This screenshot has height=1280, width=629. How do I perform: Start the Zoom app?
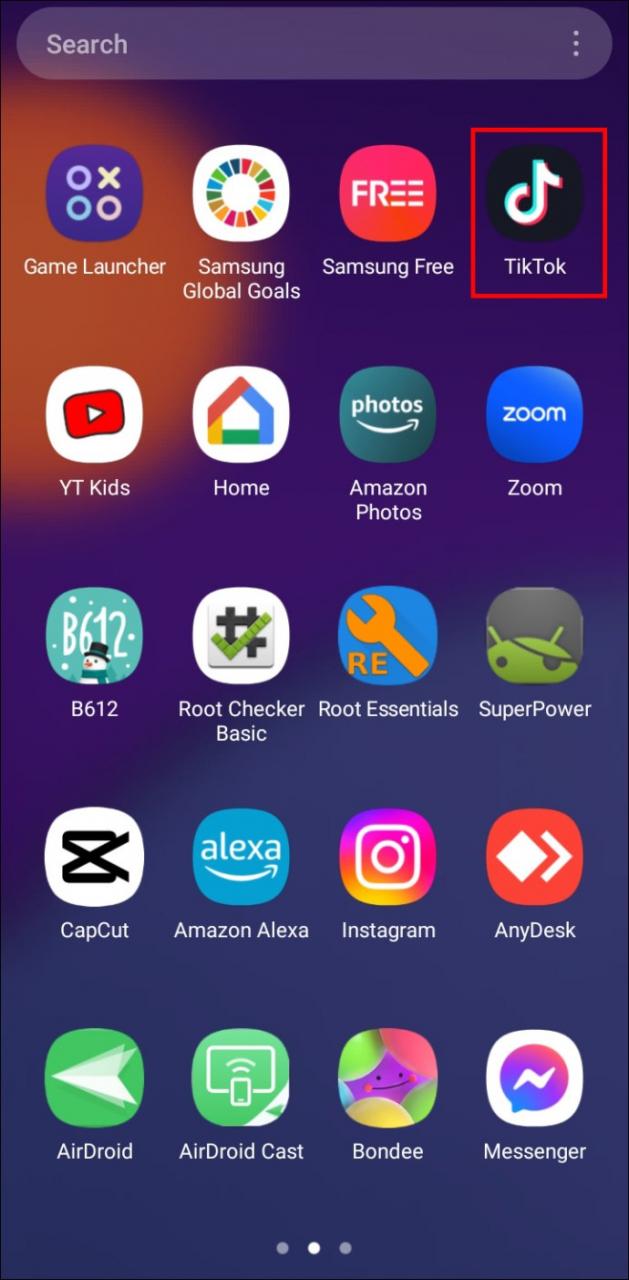coord(535,414)
